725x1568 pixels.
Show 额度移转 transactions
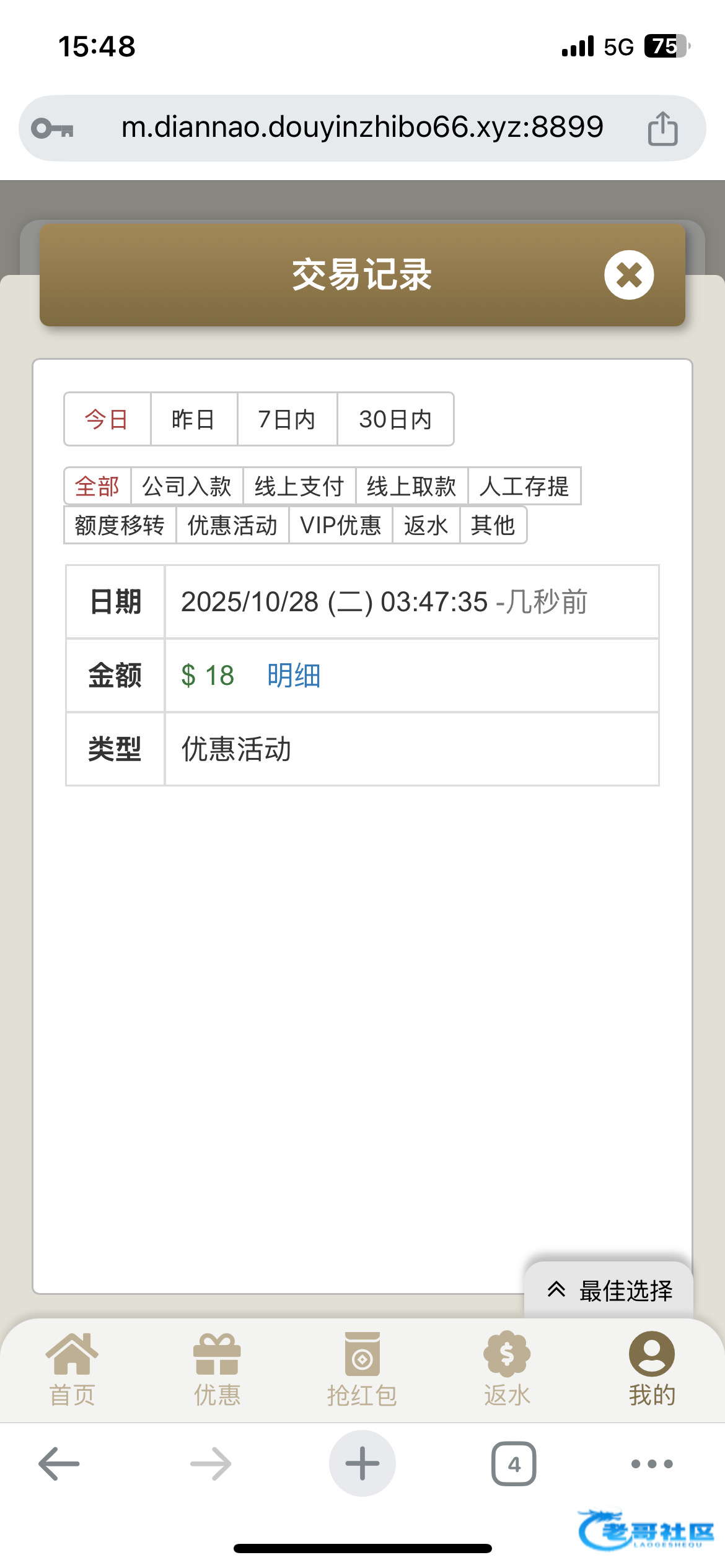(120, 525)
